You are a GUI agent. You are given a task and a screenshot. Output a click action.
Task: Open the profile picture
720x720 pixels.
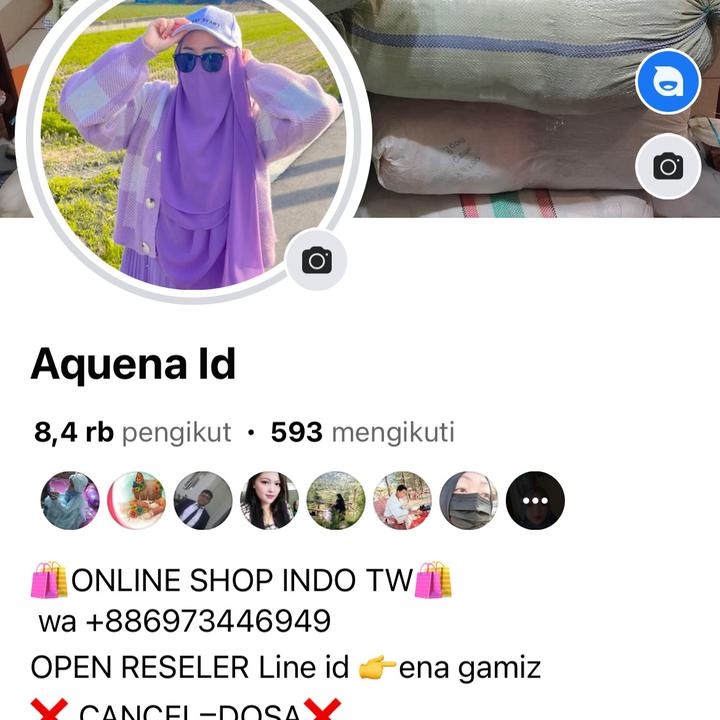pyautogui.click(x=190, y=140)
